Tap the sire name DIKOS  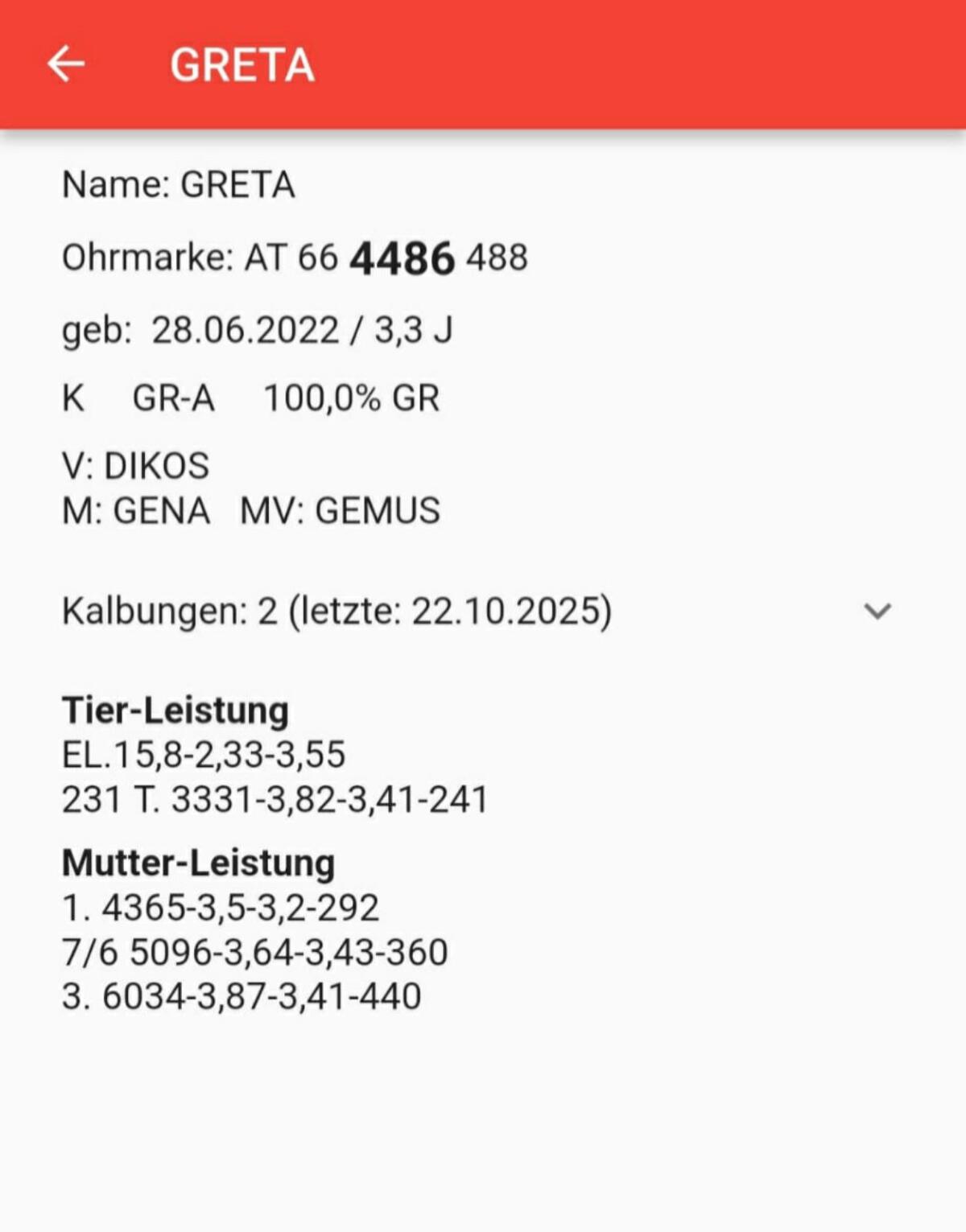137,464
